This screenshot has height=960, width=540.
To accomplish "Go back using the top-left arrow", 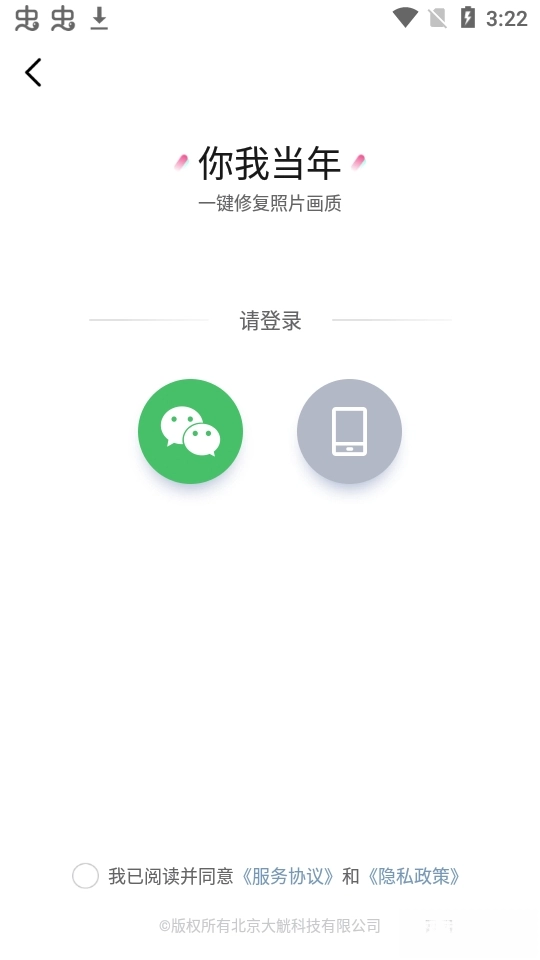I will tap(34, 72).
